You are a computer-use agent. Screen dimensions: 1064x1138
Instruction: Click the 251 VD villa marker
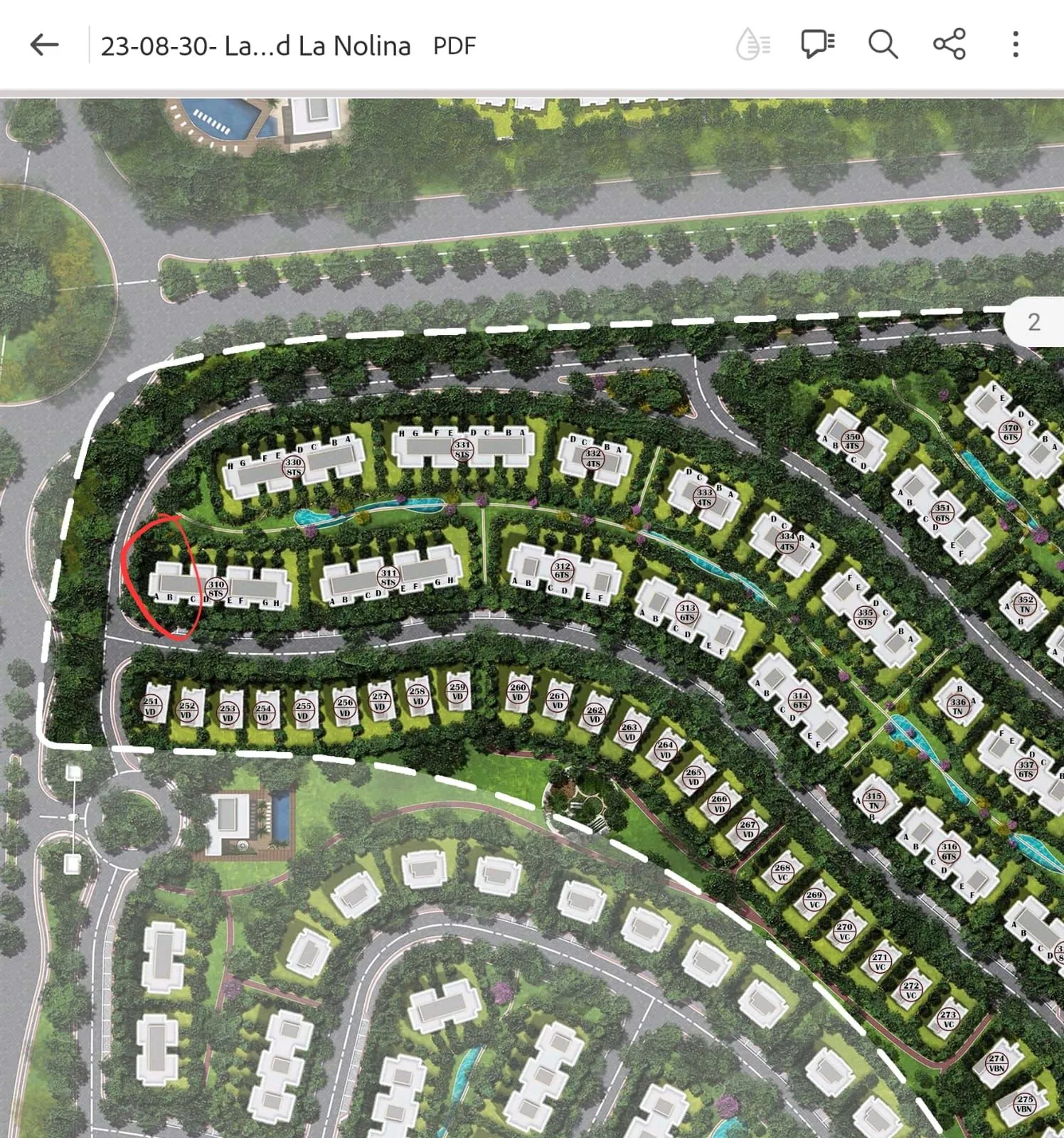151,706
